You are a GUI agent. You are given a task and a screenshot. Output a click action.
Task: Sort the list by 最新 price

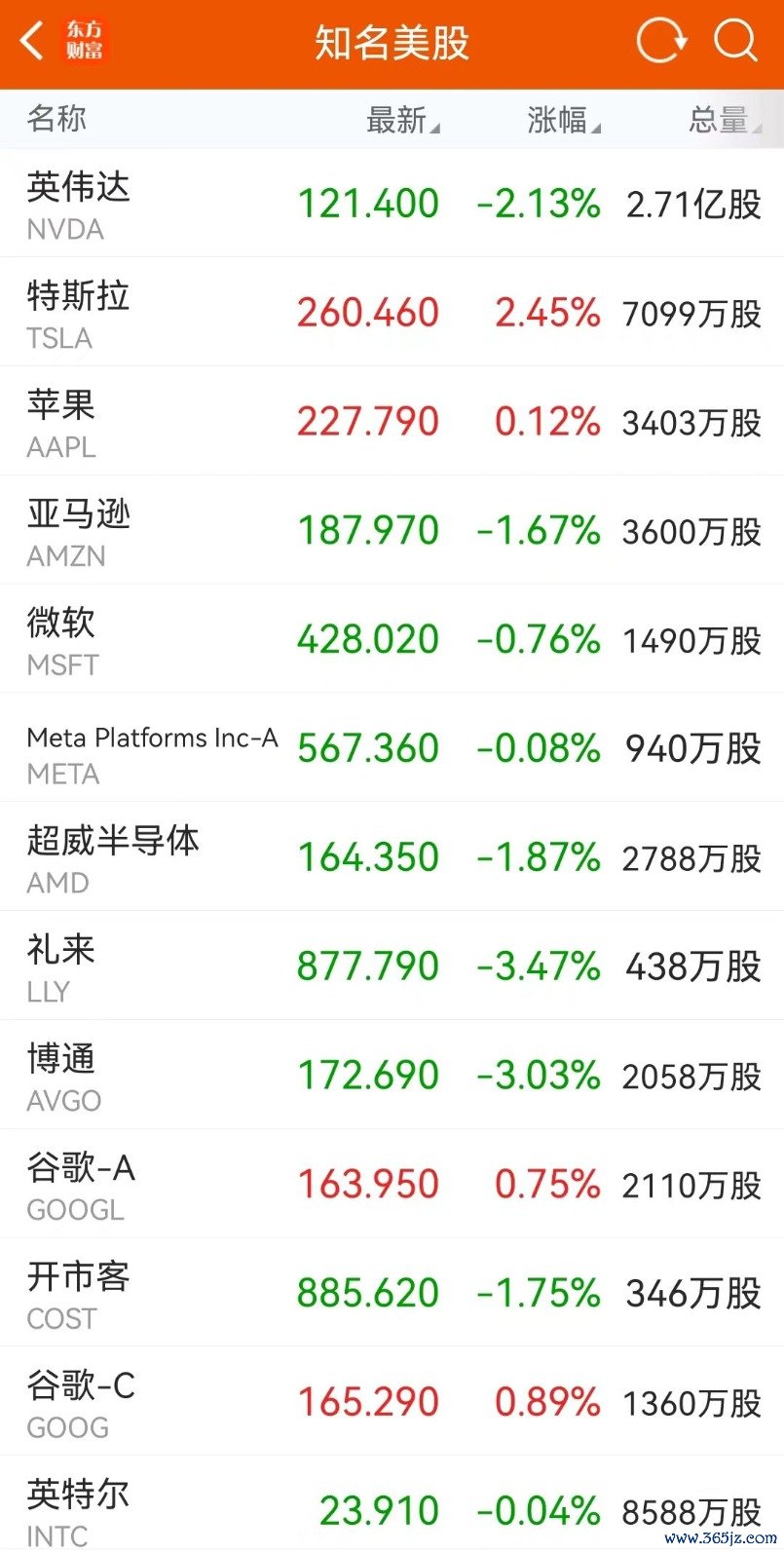coord(403,121)
